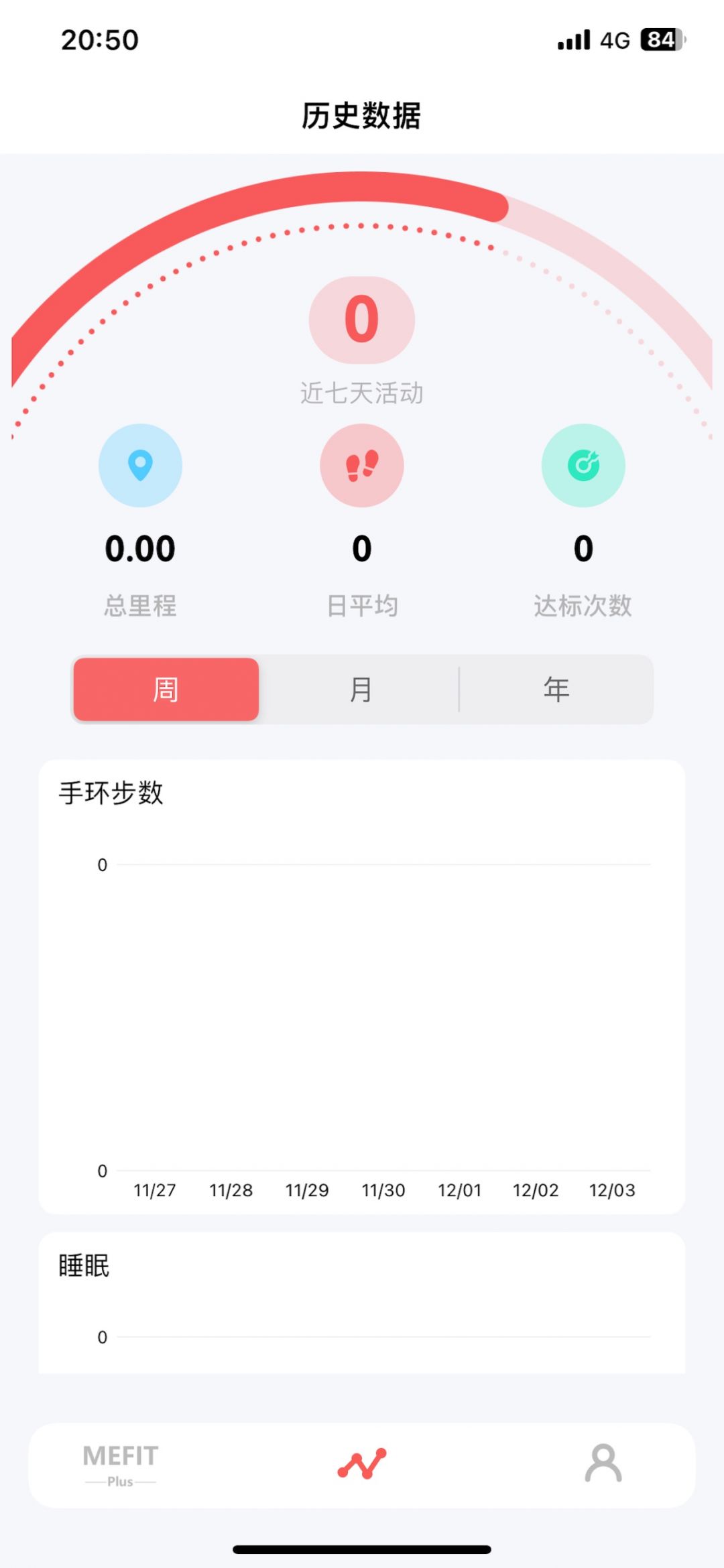Select the 周 (week) segment
The image size is (724, 1568).
pyautogui.click(x=166, y=689)
